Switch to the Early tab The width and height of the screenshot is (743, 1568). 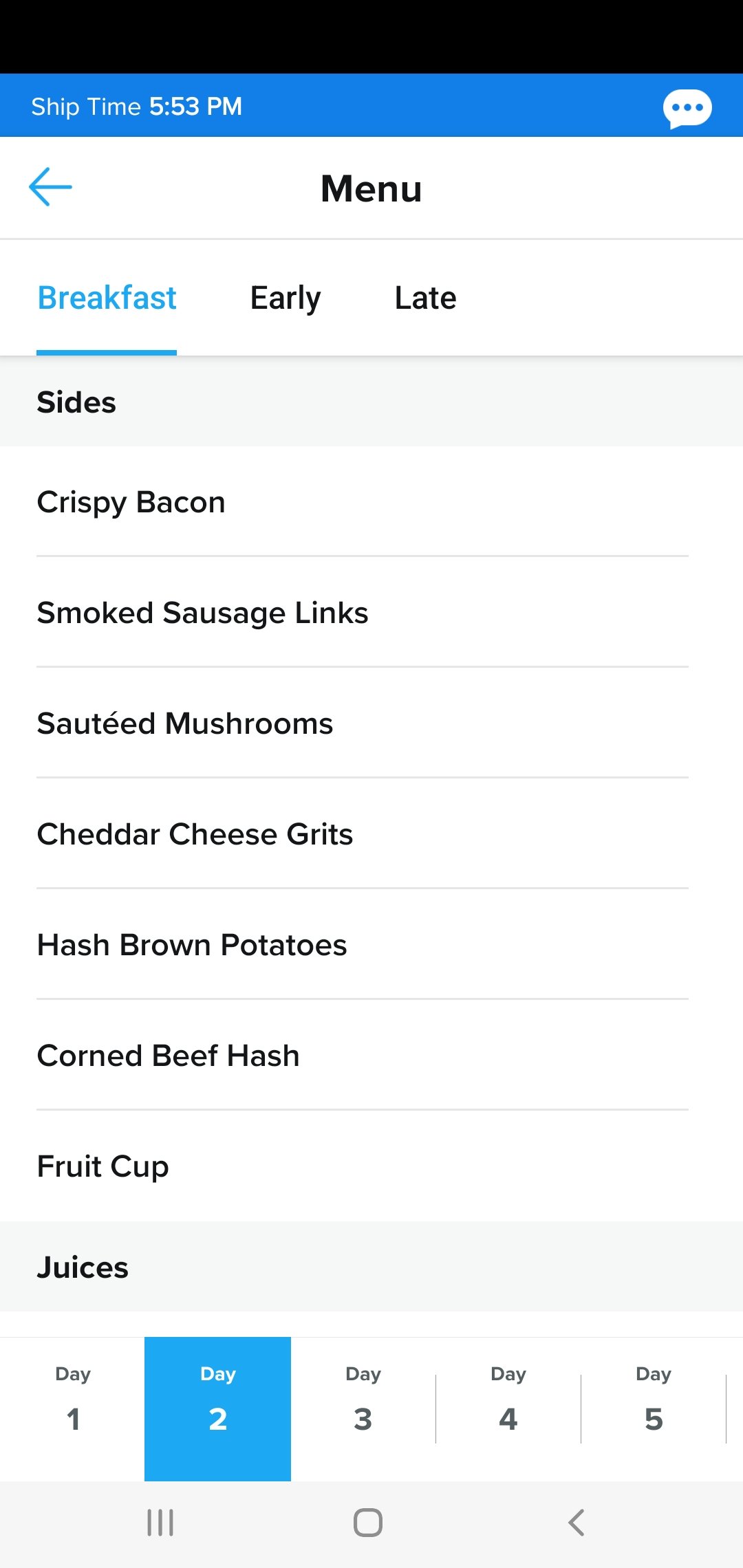286,298
